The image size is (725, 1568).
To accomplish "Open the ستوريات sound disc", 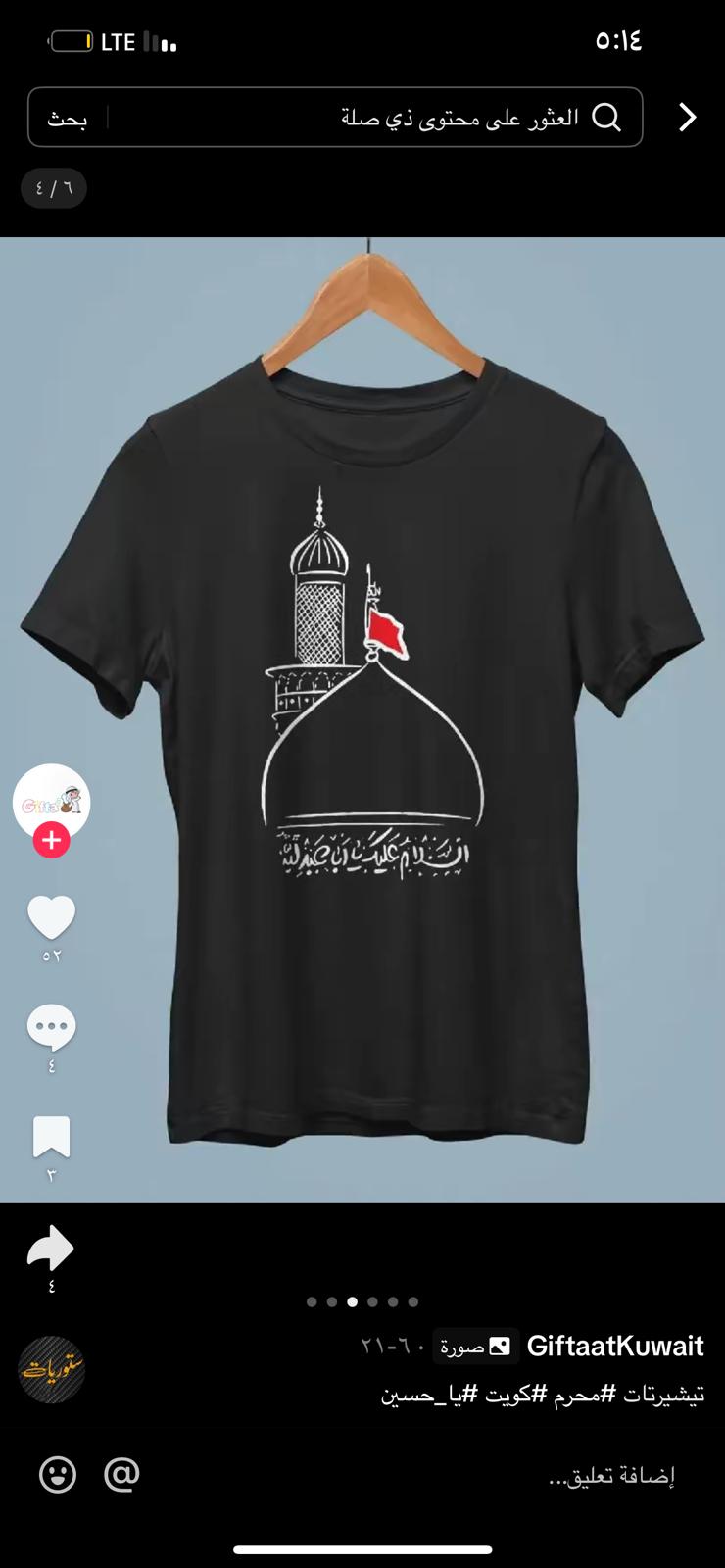I will click(52, 1369).
